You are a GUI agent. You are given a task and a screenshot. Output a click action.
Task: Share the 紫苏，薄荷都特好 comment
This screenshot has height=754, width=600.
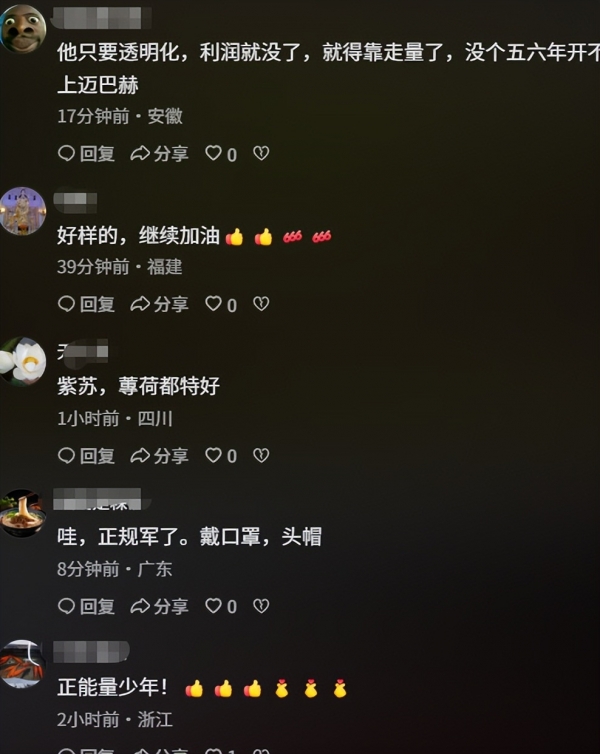point(160,456)
